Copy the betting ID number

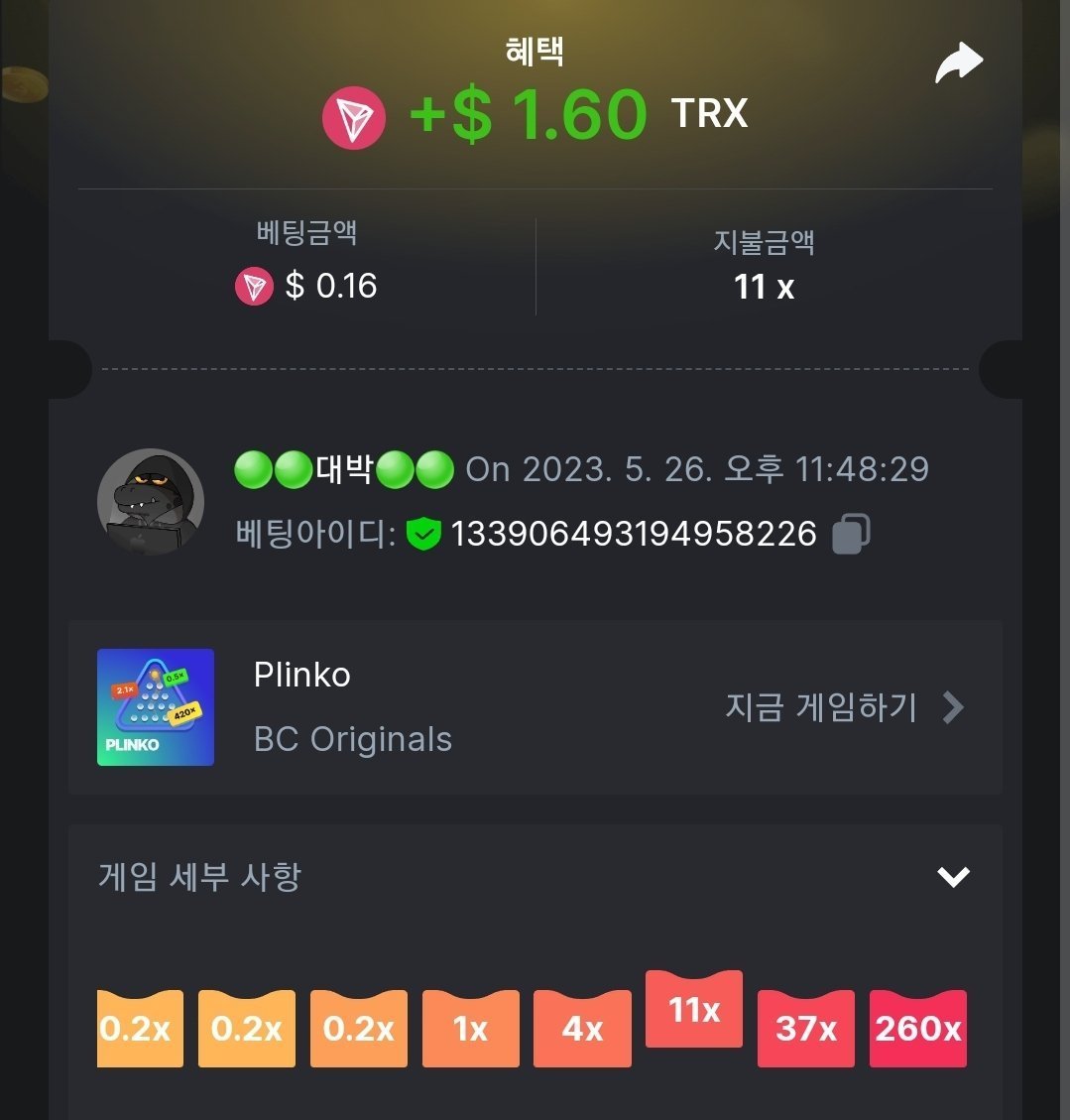pyautogui.click(x=851, y=534)
